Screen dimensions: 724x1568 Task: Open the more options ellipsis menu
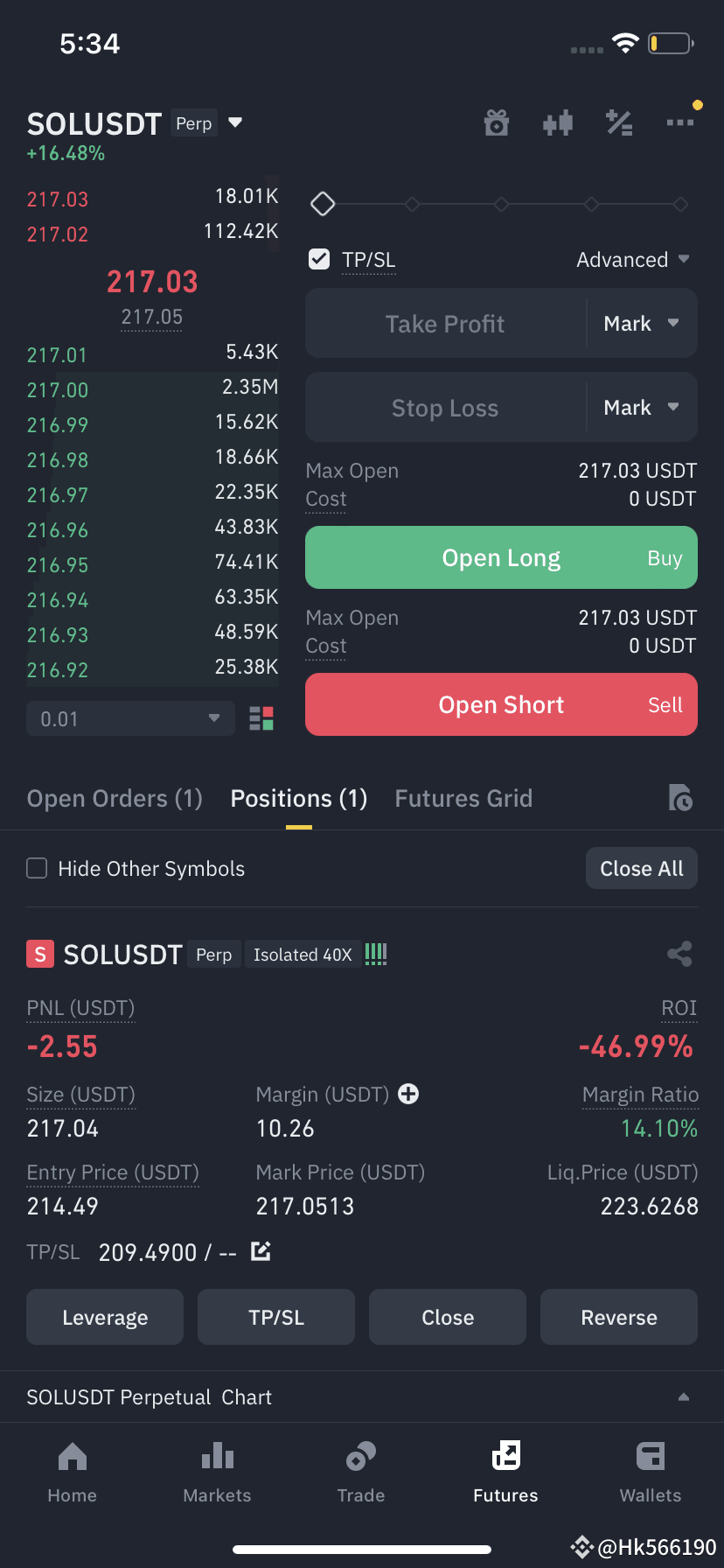[x=680, y=122]
